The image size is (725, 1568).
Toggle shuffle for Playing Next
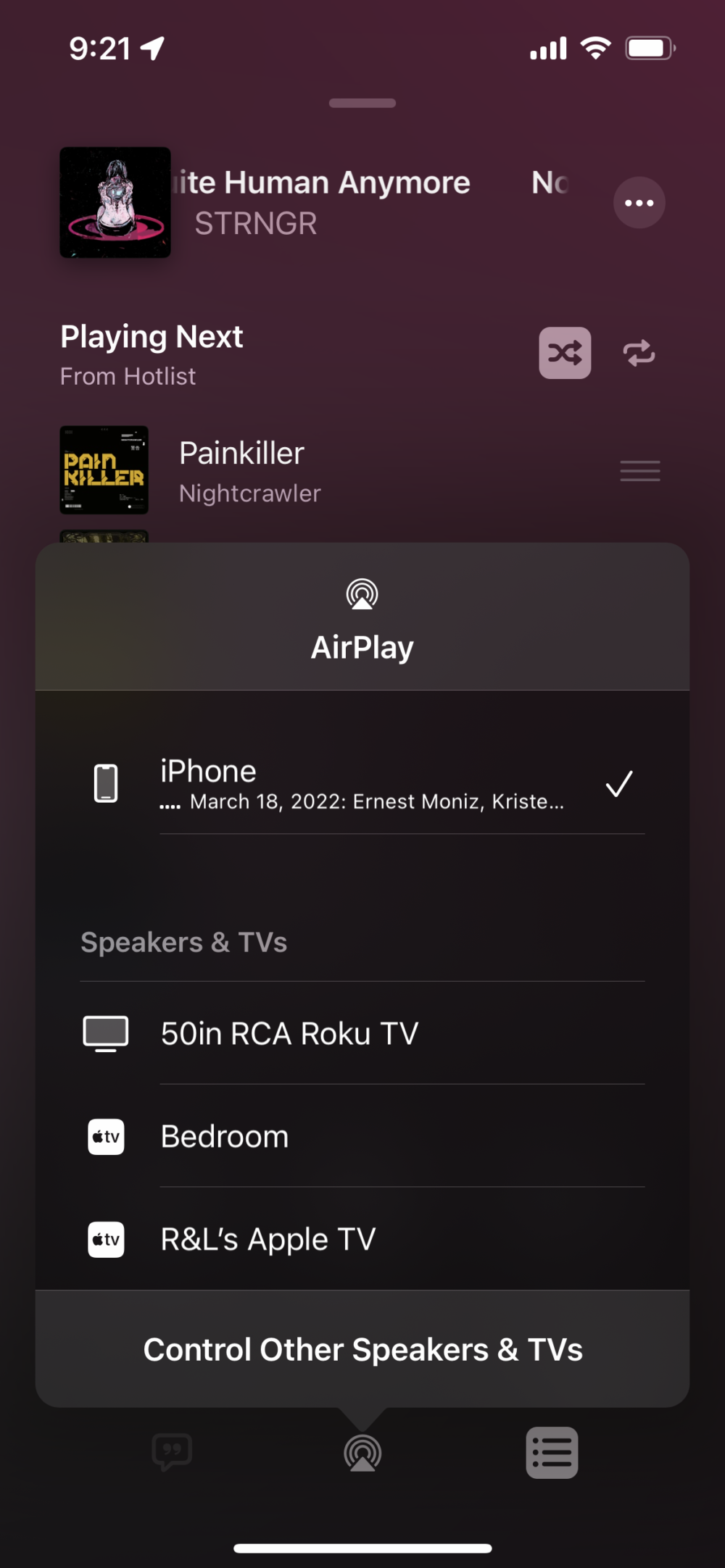coord(565,354)
